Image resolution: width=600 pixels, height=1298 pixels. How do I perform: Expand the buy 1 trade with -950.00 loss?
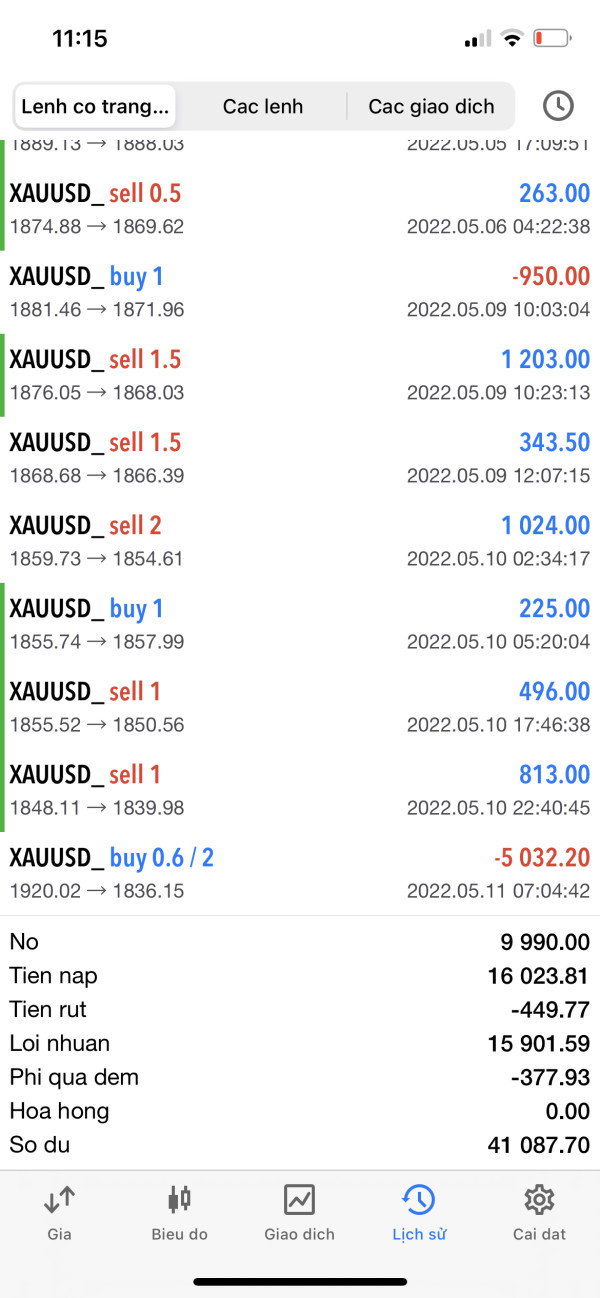[x=300, y=292]
